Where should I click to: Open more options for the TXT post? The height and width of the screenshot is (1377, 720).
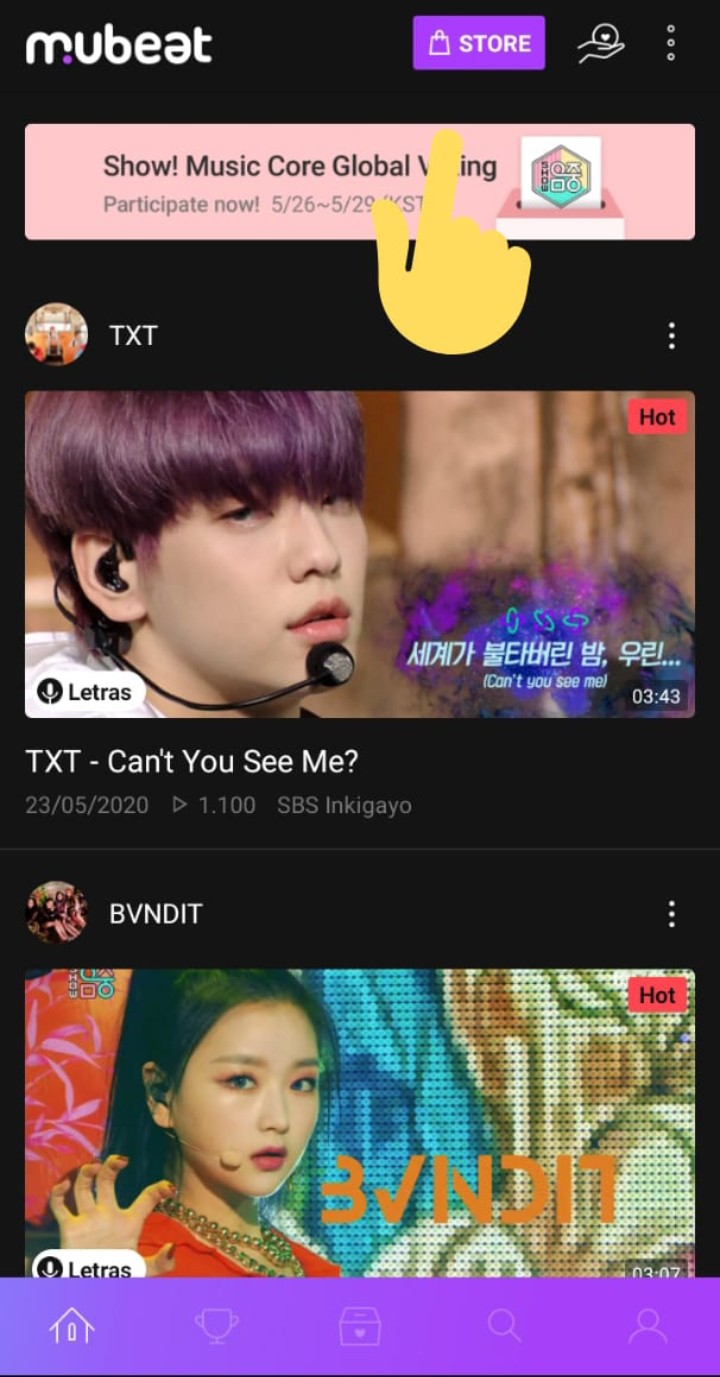(x=671, y=336)
